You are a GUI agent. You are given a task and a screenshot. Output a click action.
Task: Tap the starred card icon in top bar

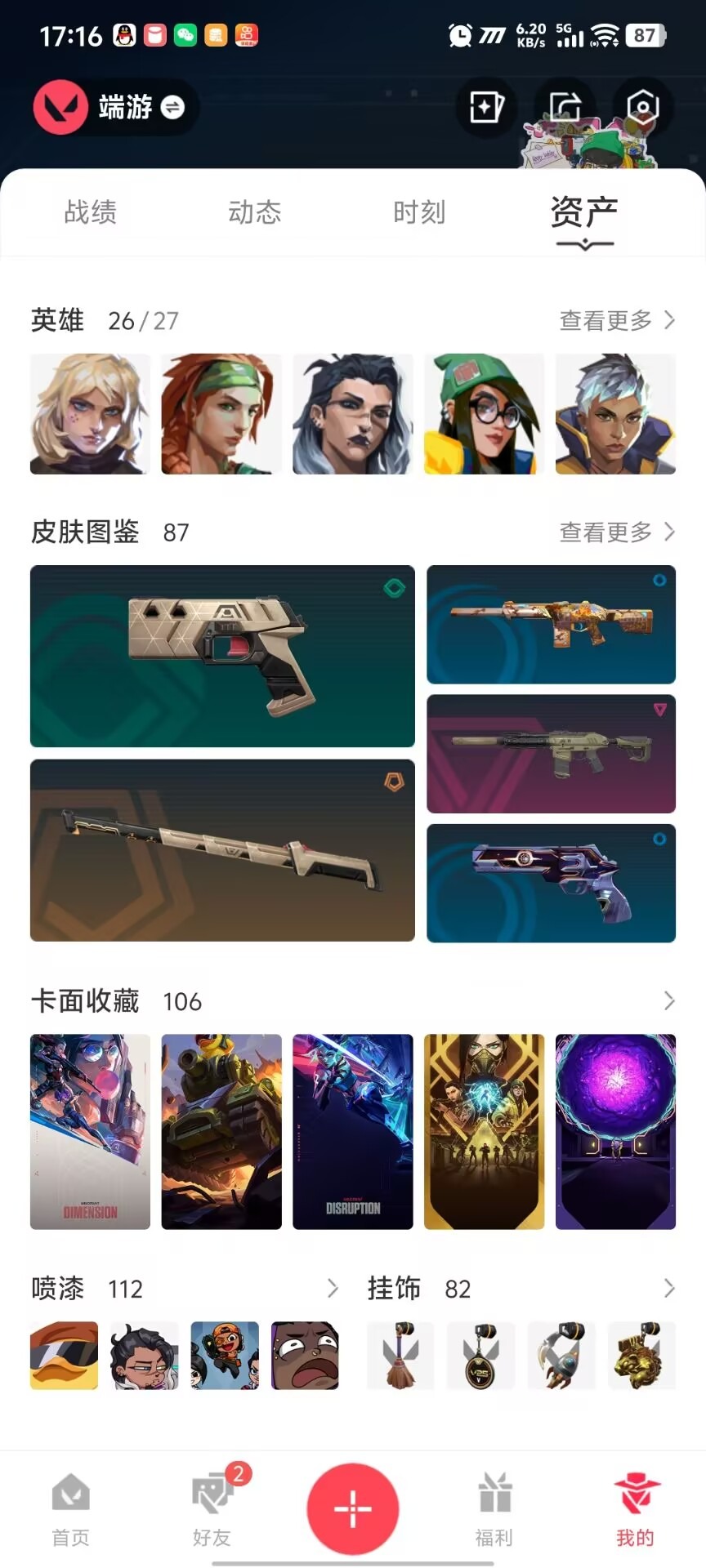click(486, 107)
